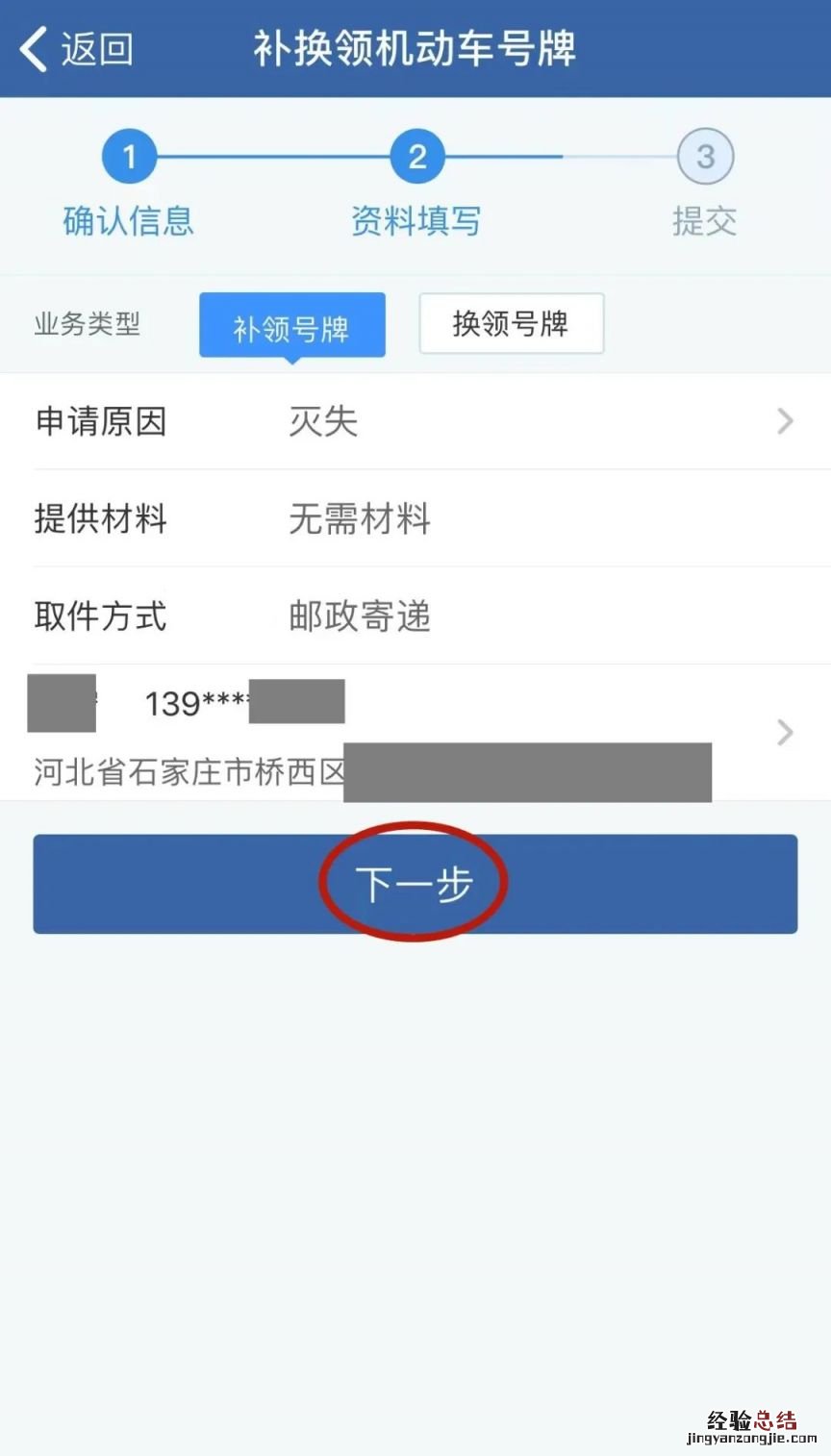Screen dimensions: 831x1456
Task: Switch to 换领号牌 option
Action: 511,324
